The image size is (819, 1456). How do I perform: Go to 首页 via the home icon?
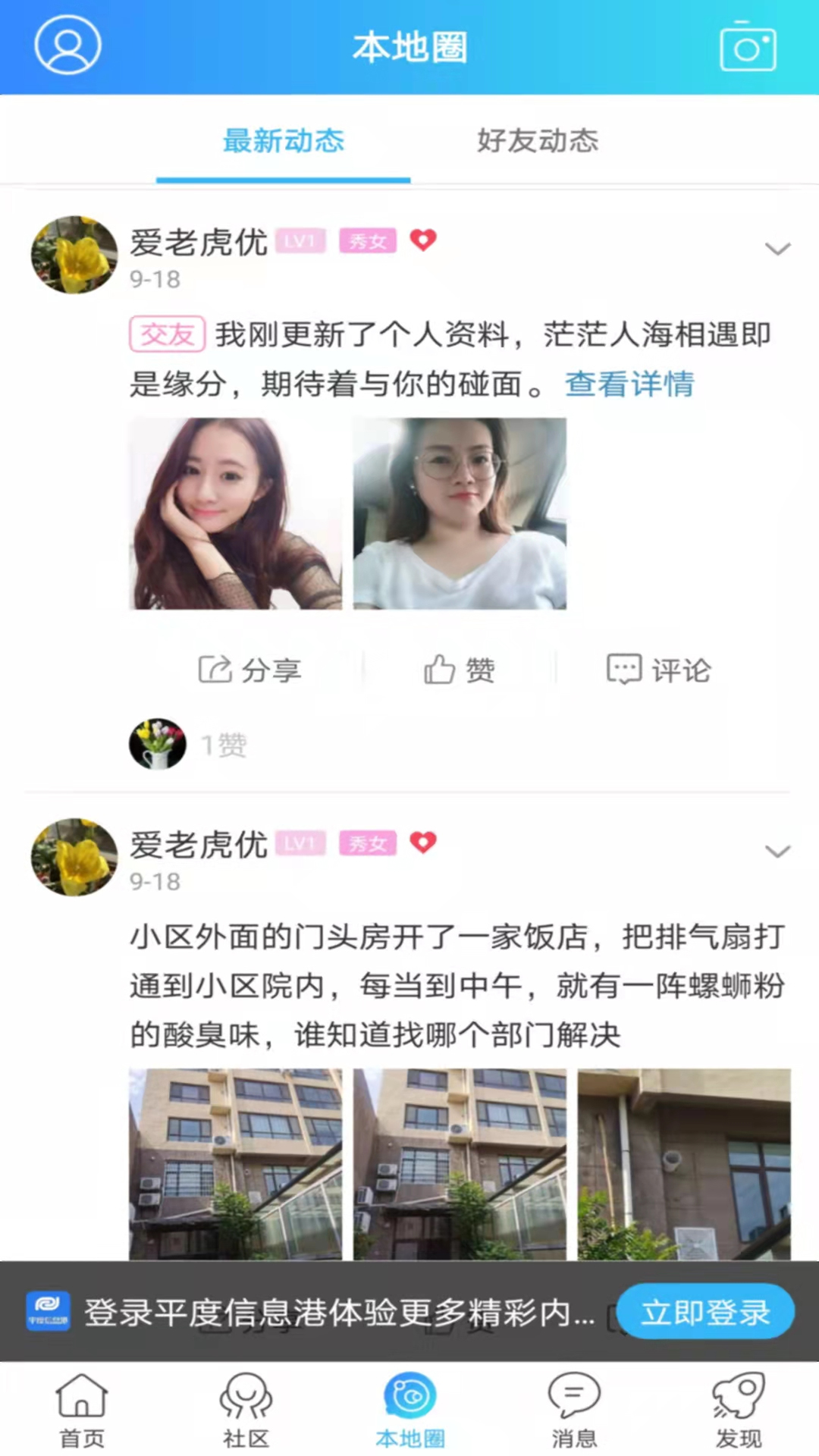tap(79, 1407)
